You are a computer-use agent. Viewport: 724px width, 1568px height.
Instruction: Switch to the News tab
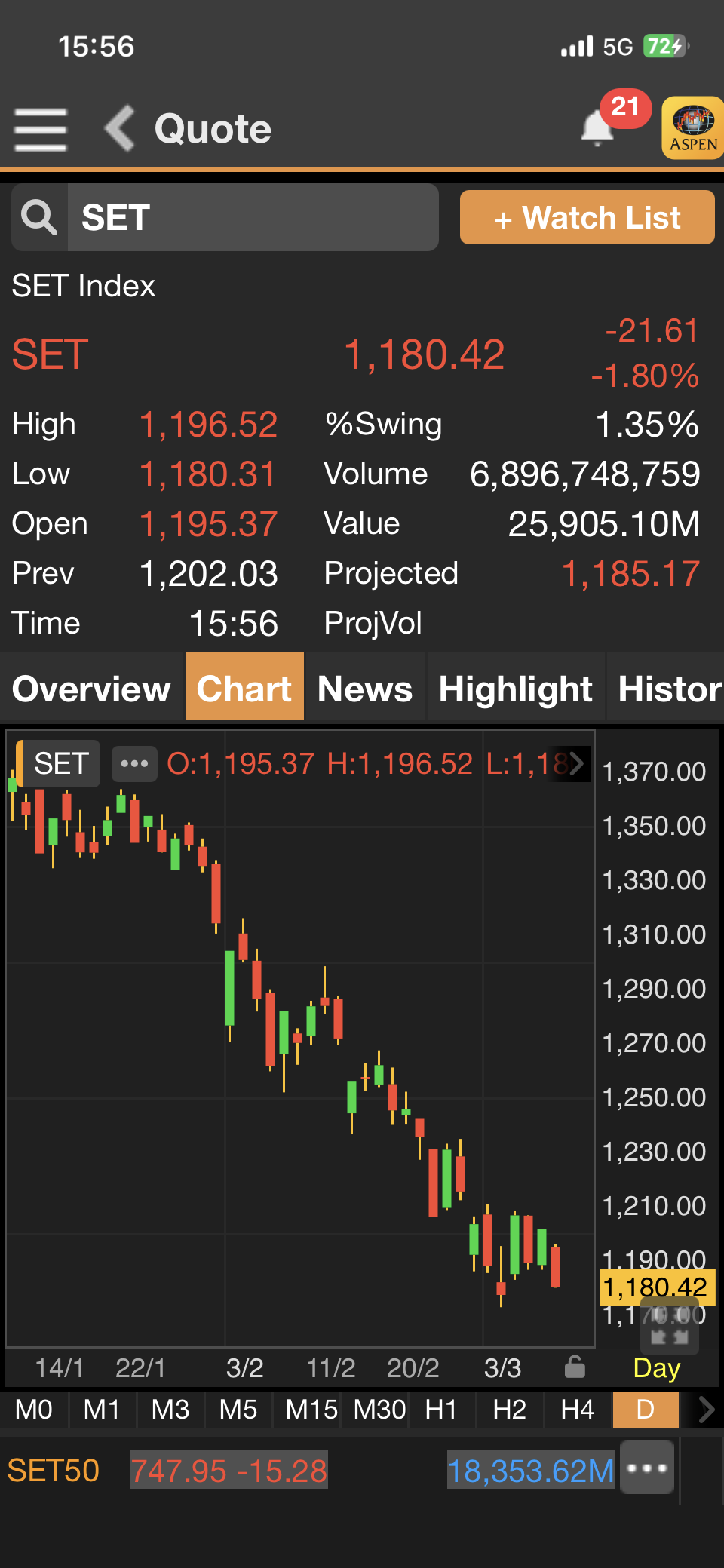(x=365, y=689)
